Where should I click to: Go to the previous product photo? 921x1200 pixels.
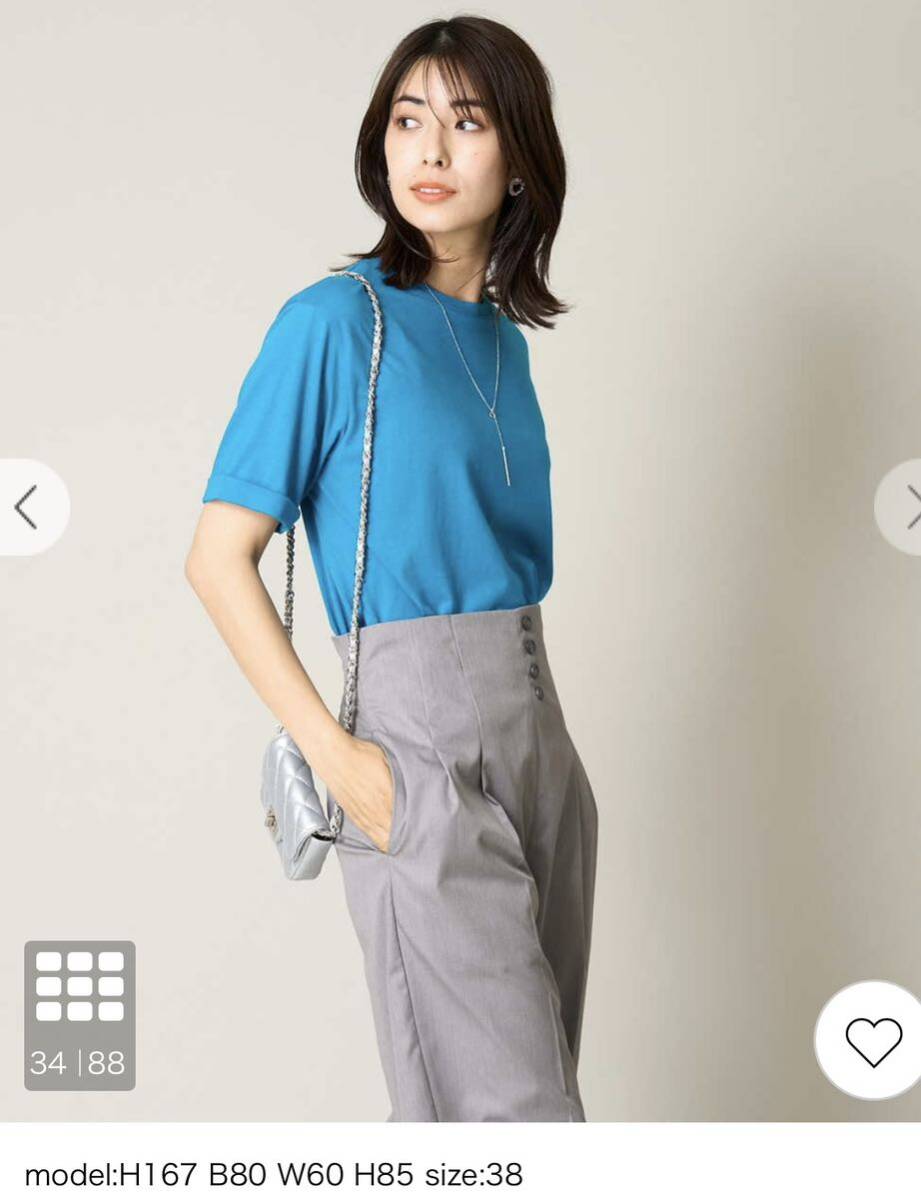[x=28, y=507]
